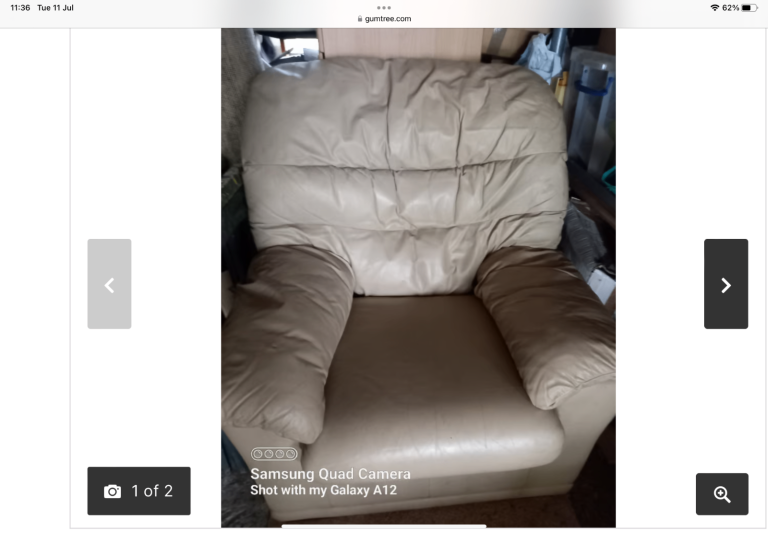Zoom into the photo with the magnifier button
Screen dimensions: 768x533
coord(721,494)
